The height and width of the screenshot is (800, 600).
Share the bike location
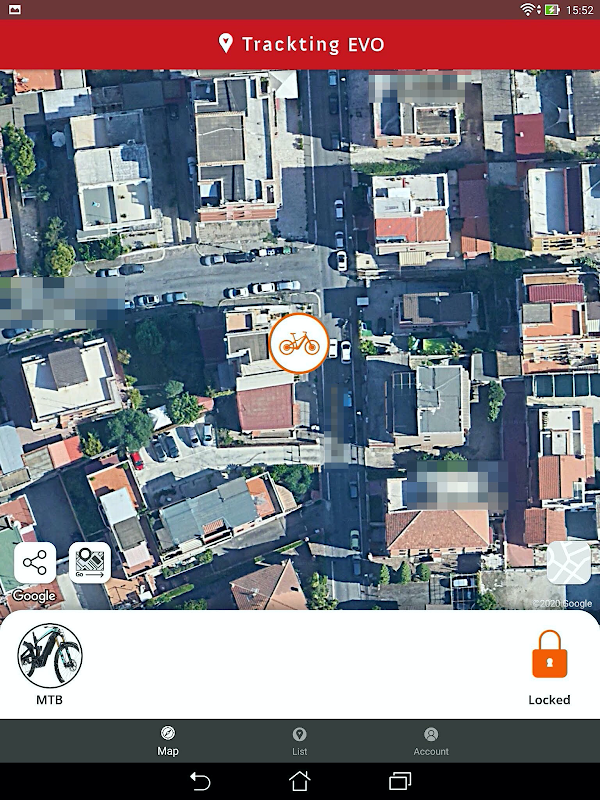(35, 563)
